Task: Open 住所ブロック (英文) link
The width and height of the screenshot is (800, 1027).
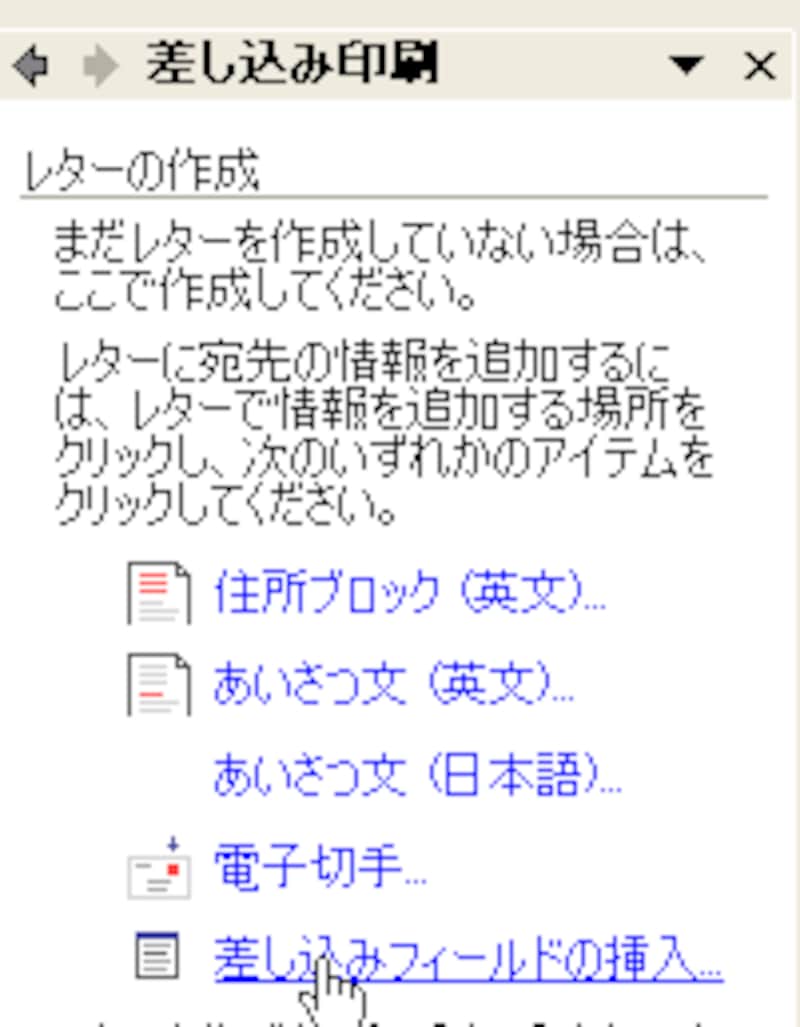Action: (x=410, y=595)
